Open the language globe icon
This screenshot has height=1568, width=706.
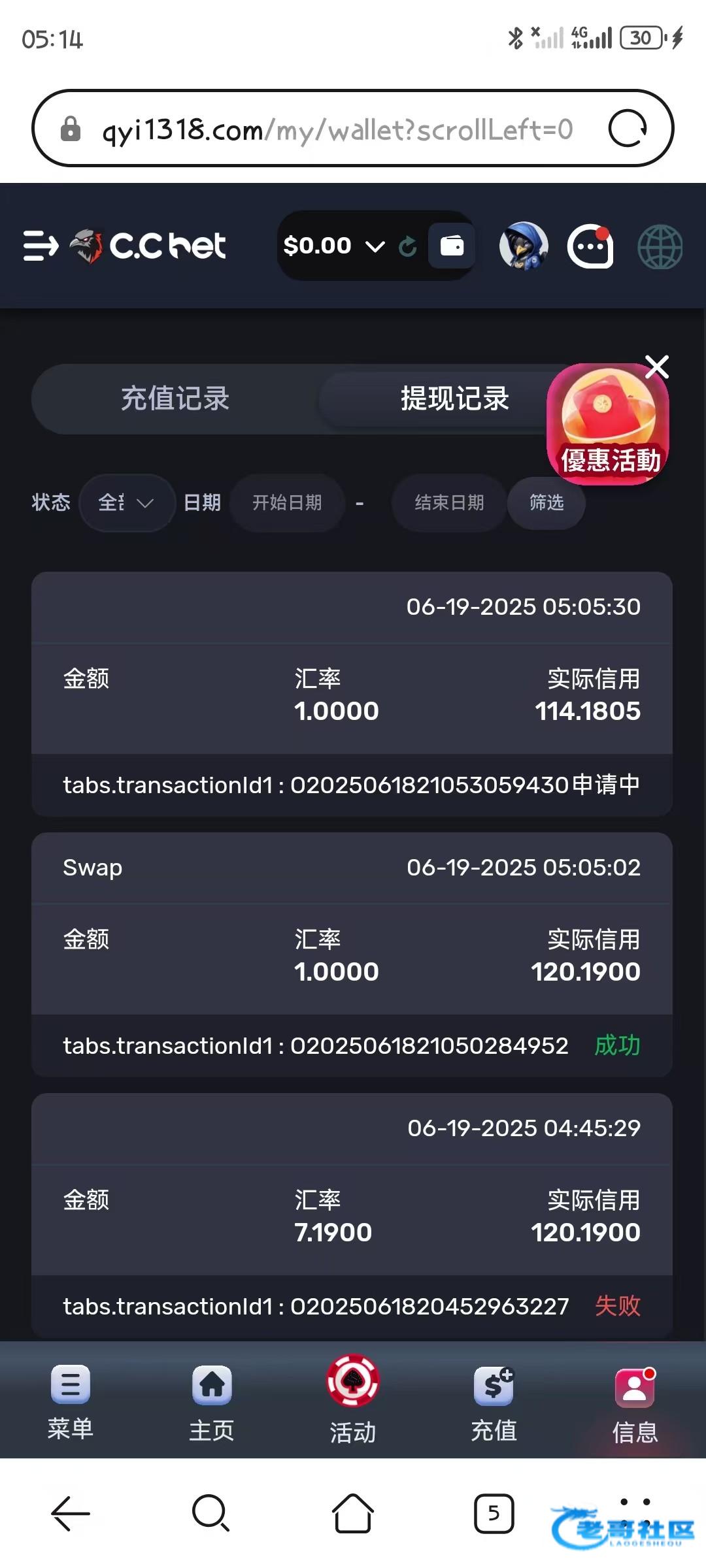[660, 246]
